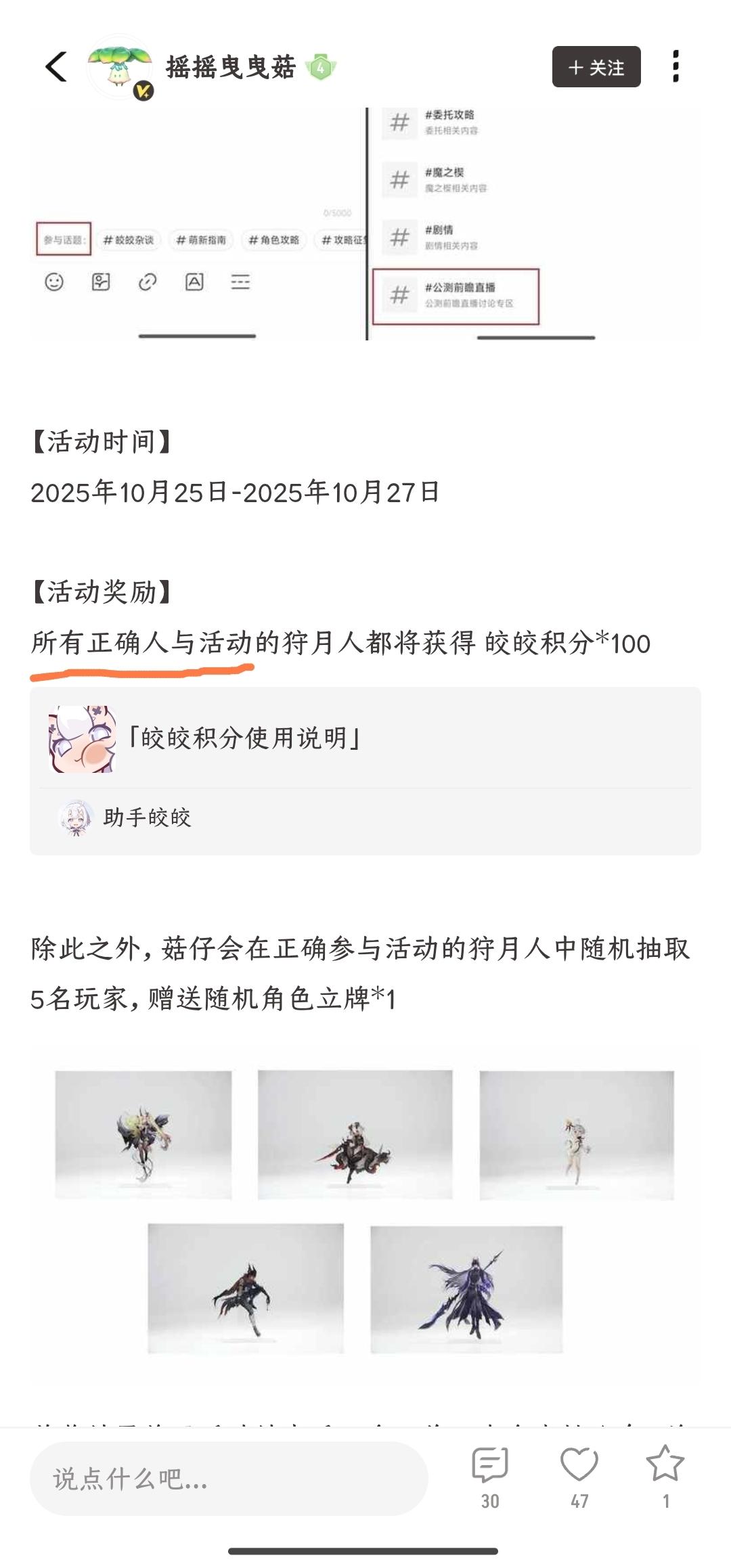The image size is (731, 1568).
Task: Enlarge the character standee prize picture
Action: (365, 1211)
